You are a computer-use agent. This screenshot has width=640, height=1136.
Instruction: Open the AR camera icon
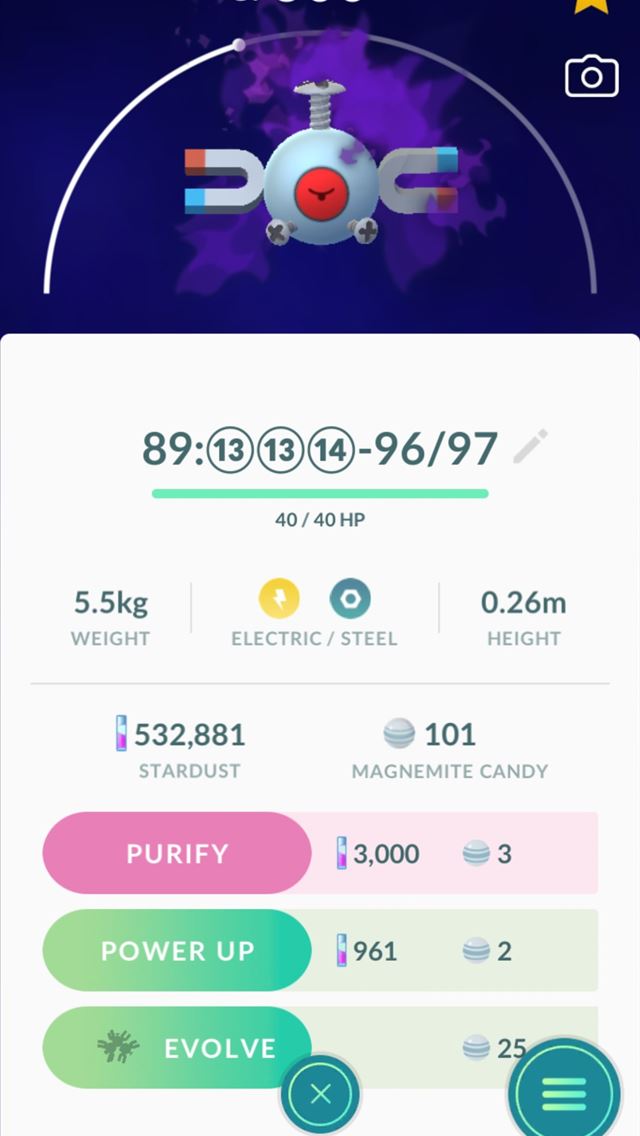point(591,77)
